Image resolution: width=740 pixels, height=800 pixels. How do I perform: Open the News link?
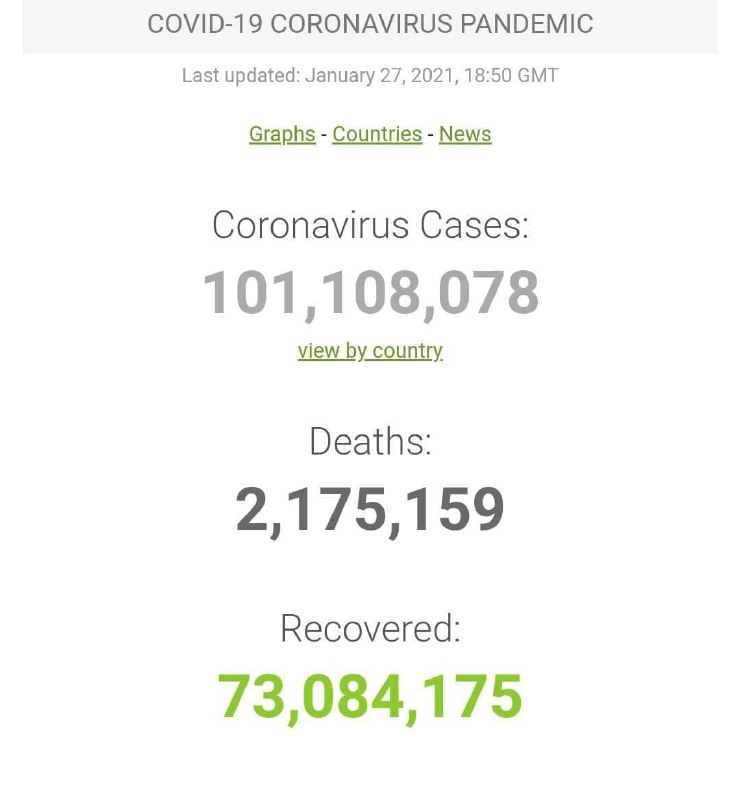click(x=465, y=134)
